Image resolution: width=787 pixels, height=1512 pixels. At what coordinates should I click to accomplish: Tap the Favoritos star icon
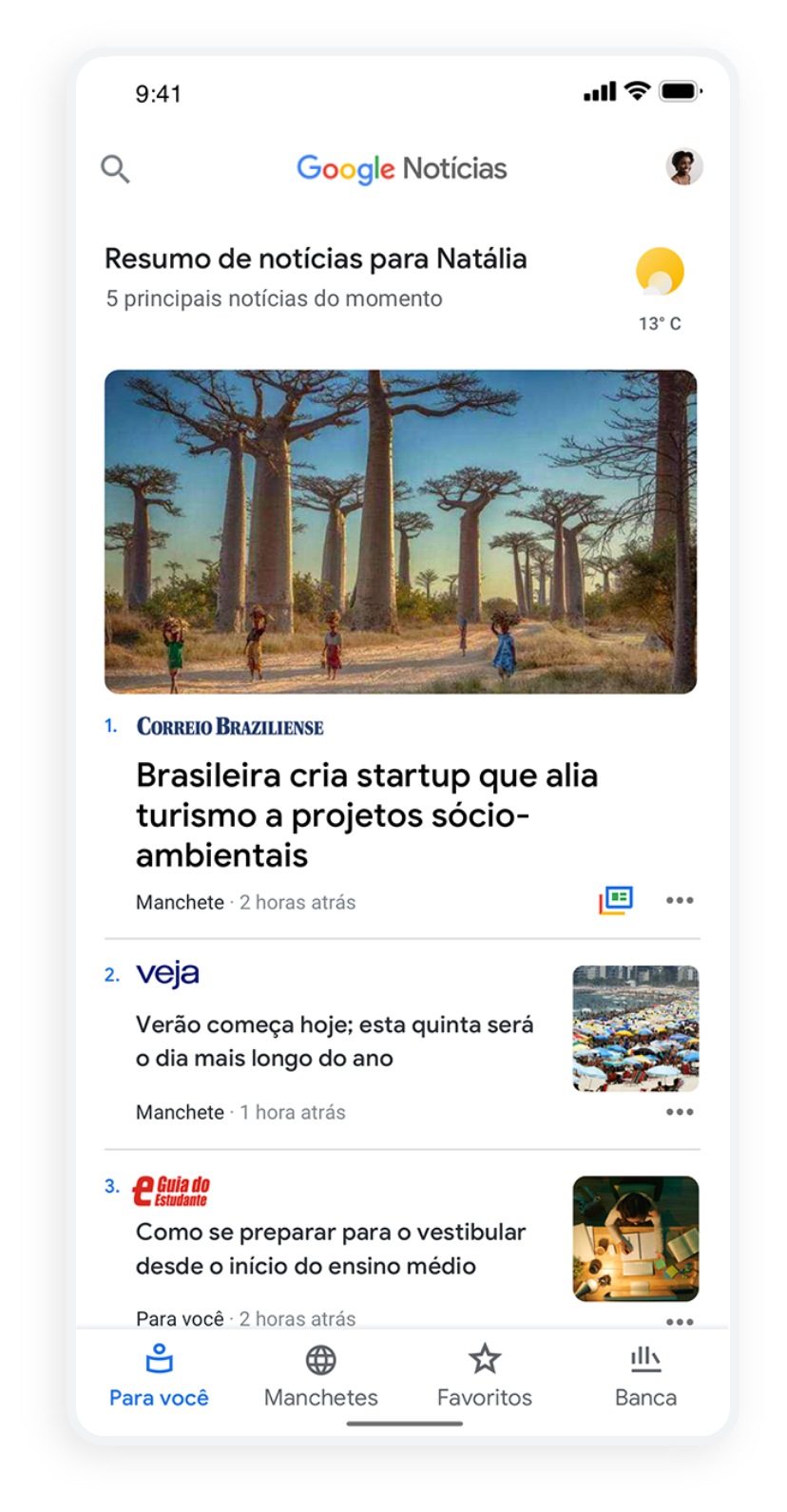(486, 1361)
